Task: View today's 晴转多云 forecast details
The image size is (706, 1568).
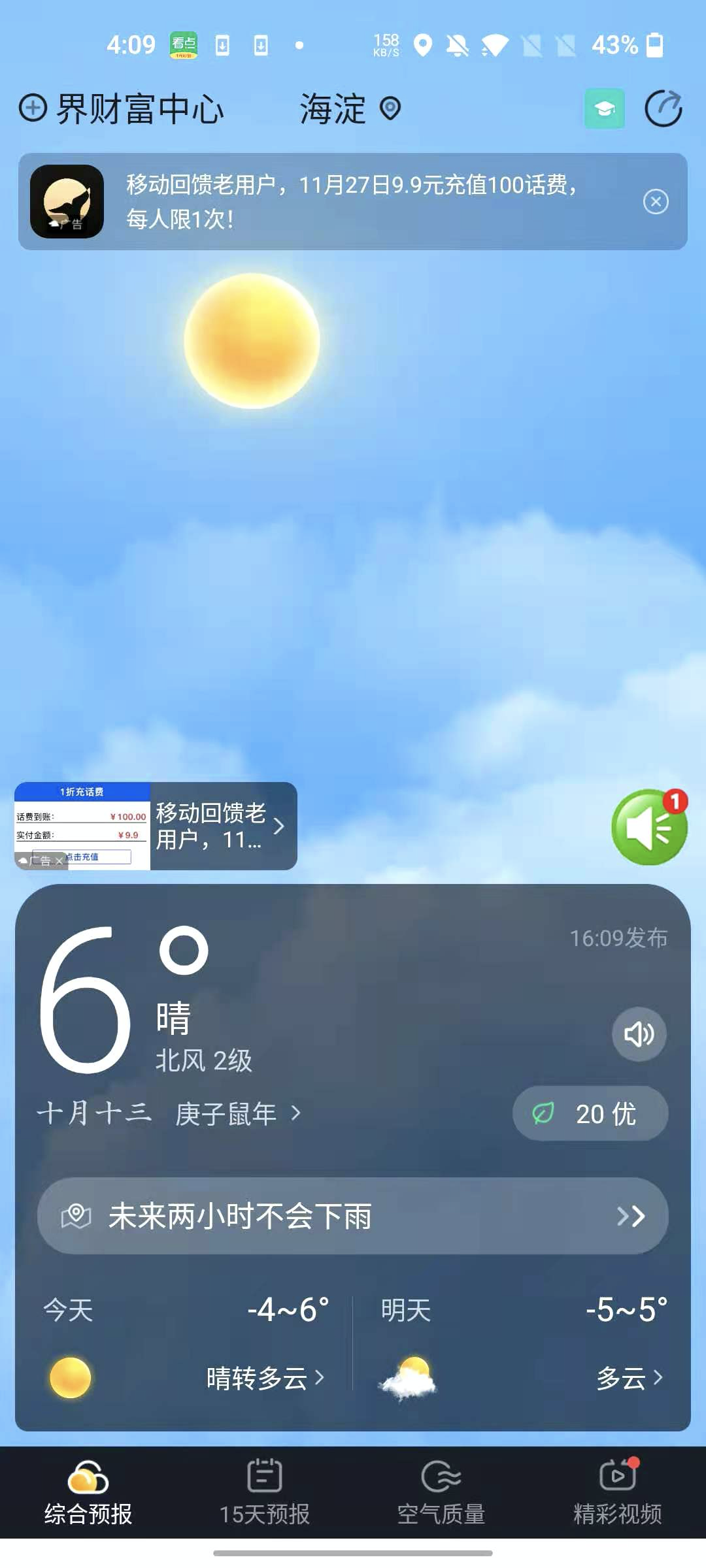Action: pyautogui.click(x=265, y=1378)
